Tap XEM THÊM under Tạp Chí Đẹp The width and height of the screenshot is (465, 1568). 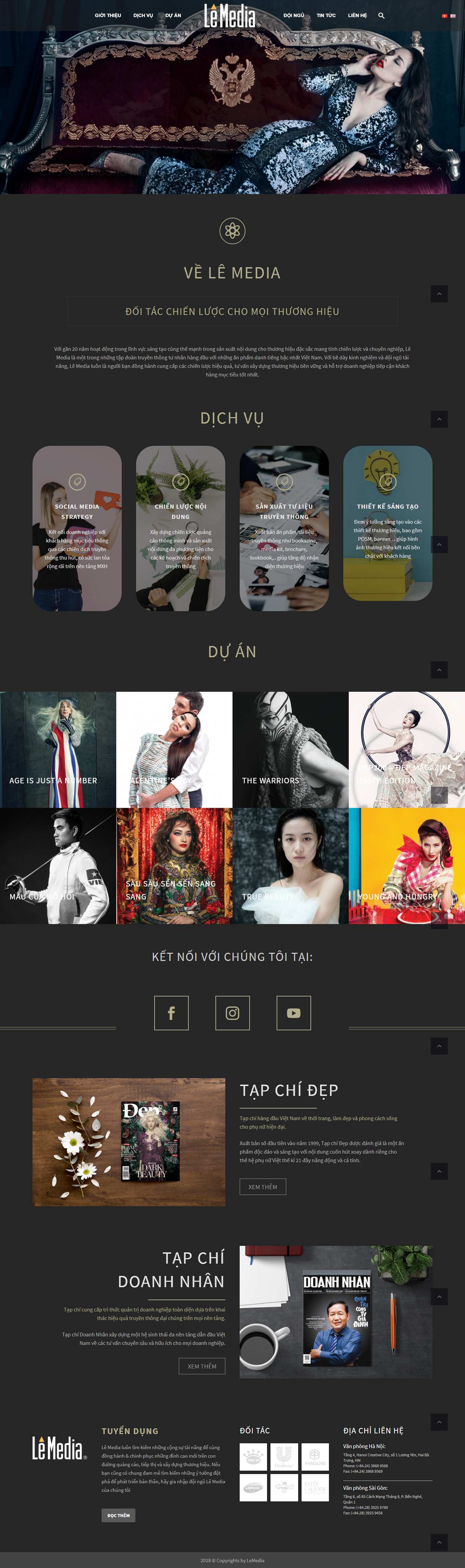pos(263,1186)
